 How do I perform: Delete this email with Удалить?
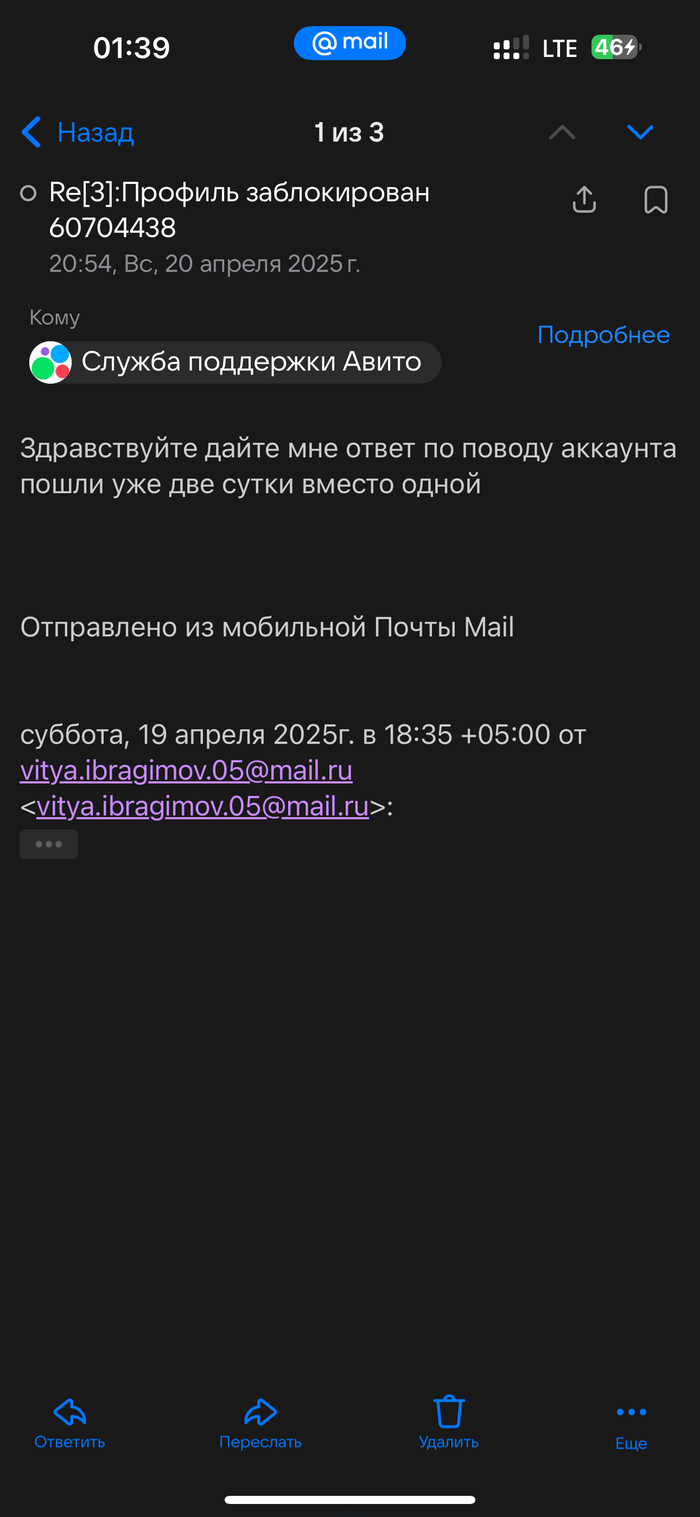tap(448, 1423)
